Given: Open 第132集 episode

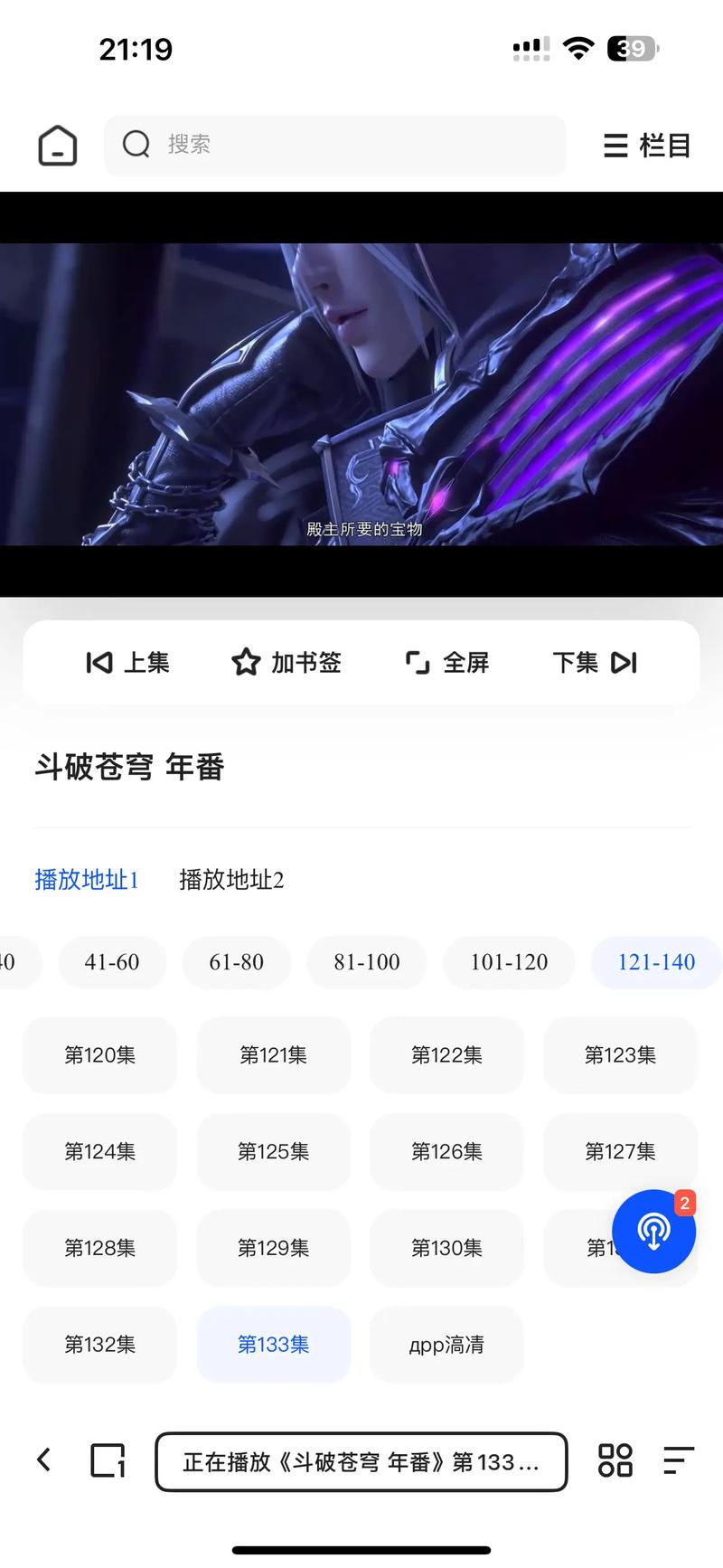Looking at the screenshot, I should click(99, 1346).
